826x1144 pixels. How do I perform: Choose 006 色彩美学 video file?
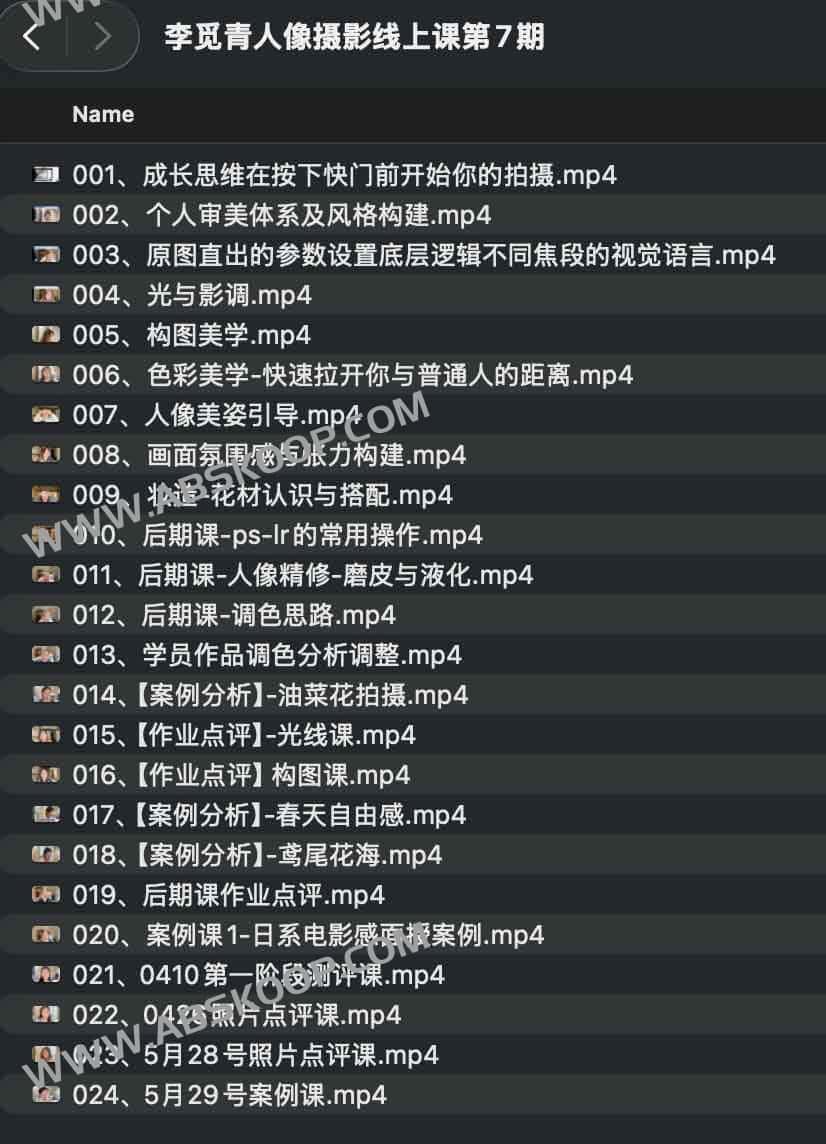[352, 375]
